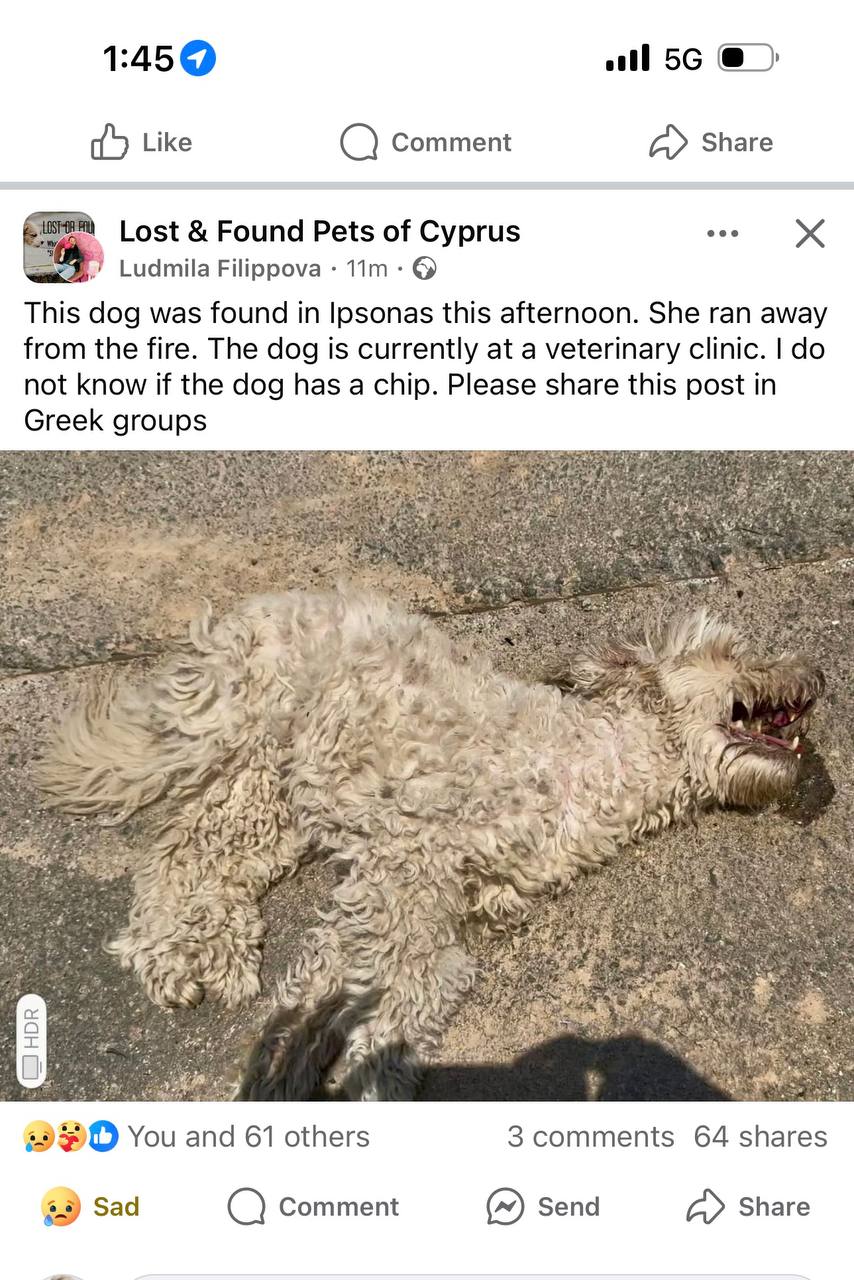The width and height of the screenshot is (854, 1280).
Task: Share the previous post above
Action: click(711, 143)
